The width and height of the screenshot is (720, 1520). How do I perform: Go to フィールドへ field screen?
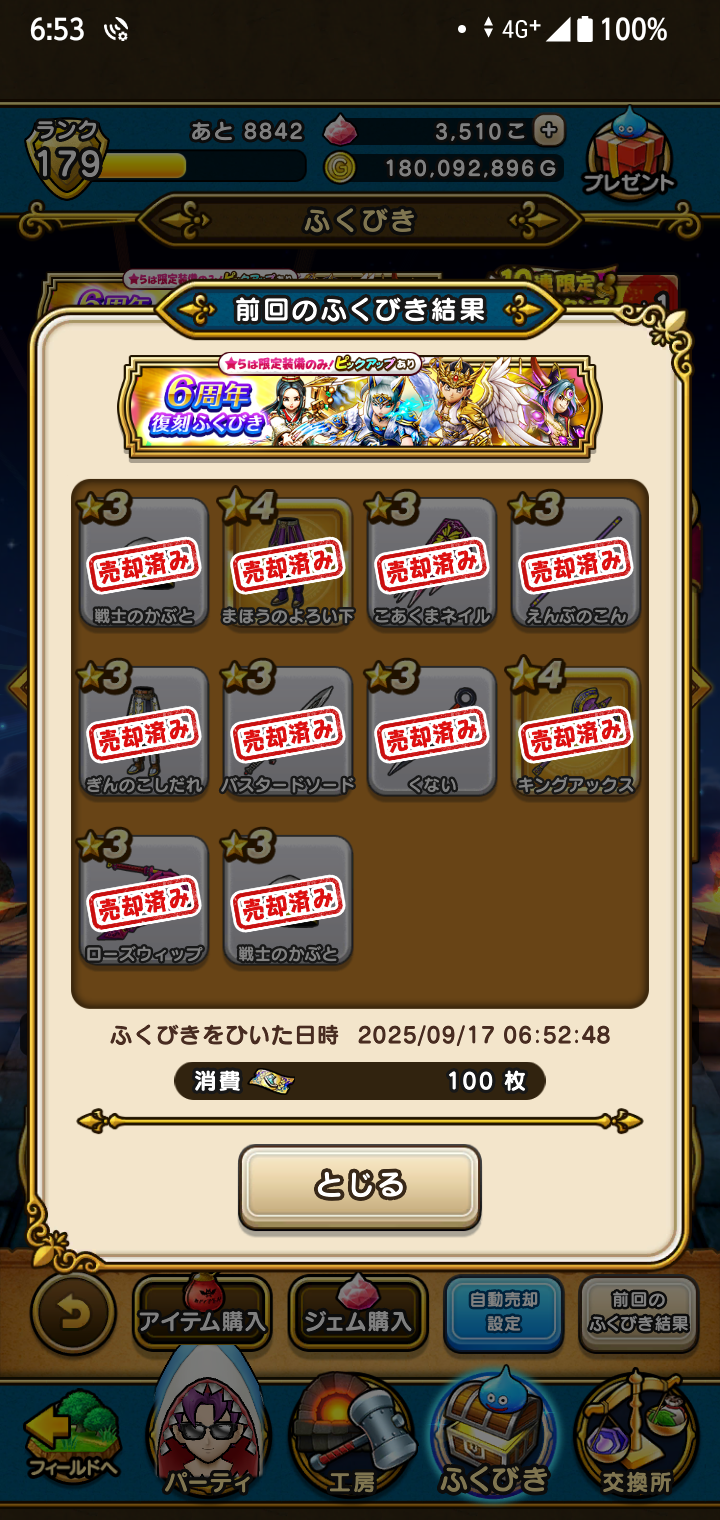tap(72, 1440)
